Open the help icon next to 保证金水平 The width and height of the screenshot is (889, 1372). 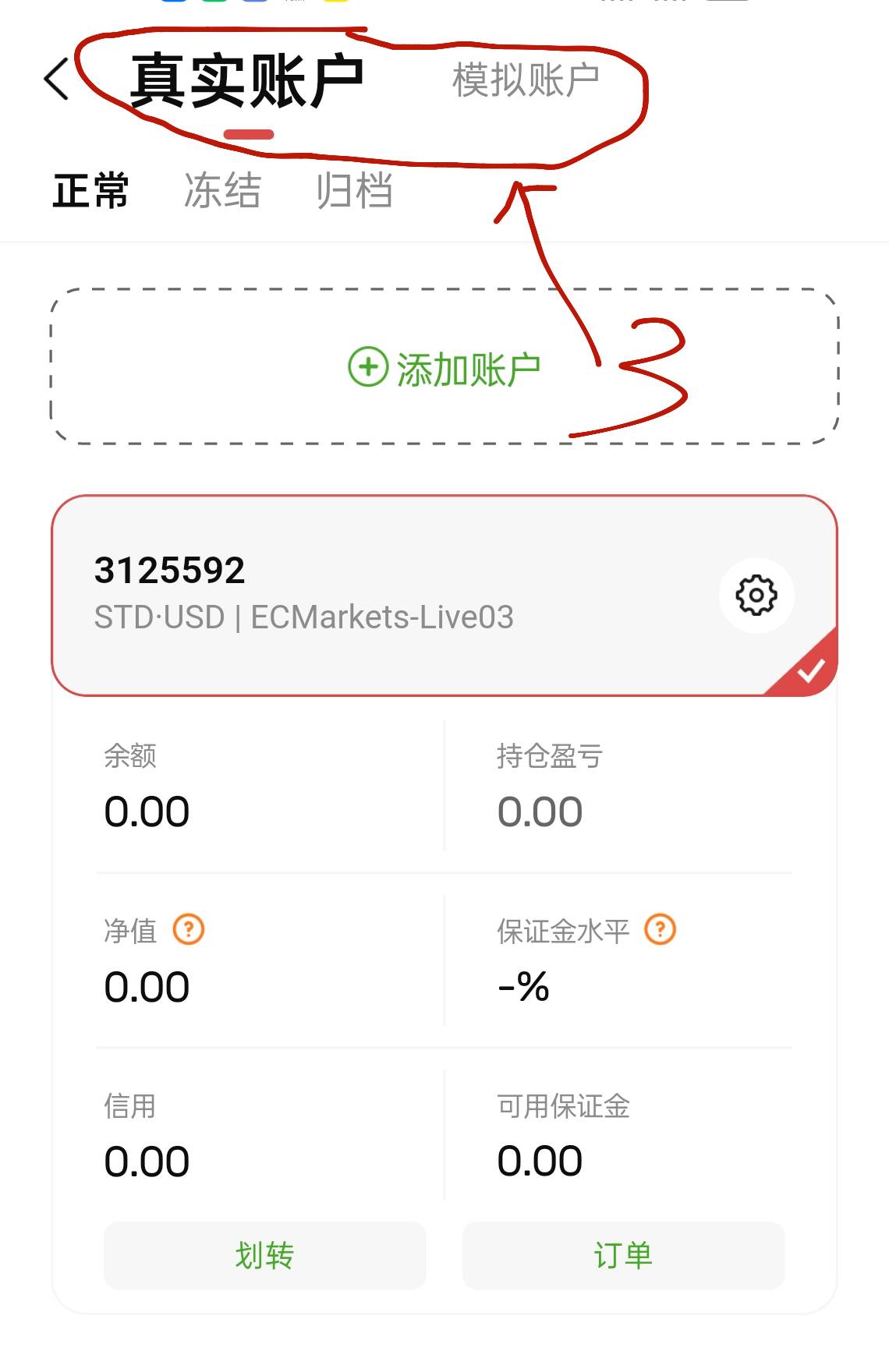click(x=659, y=928)
